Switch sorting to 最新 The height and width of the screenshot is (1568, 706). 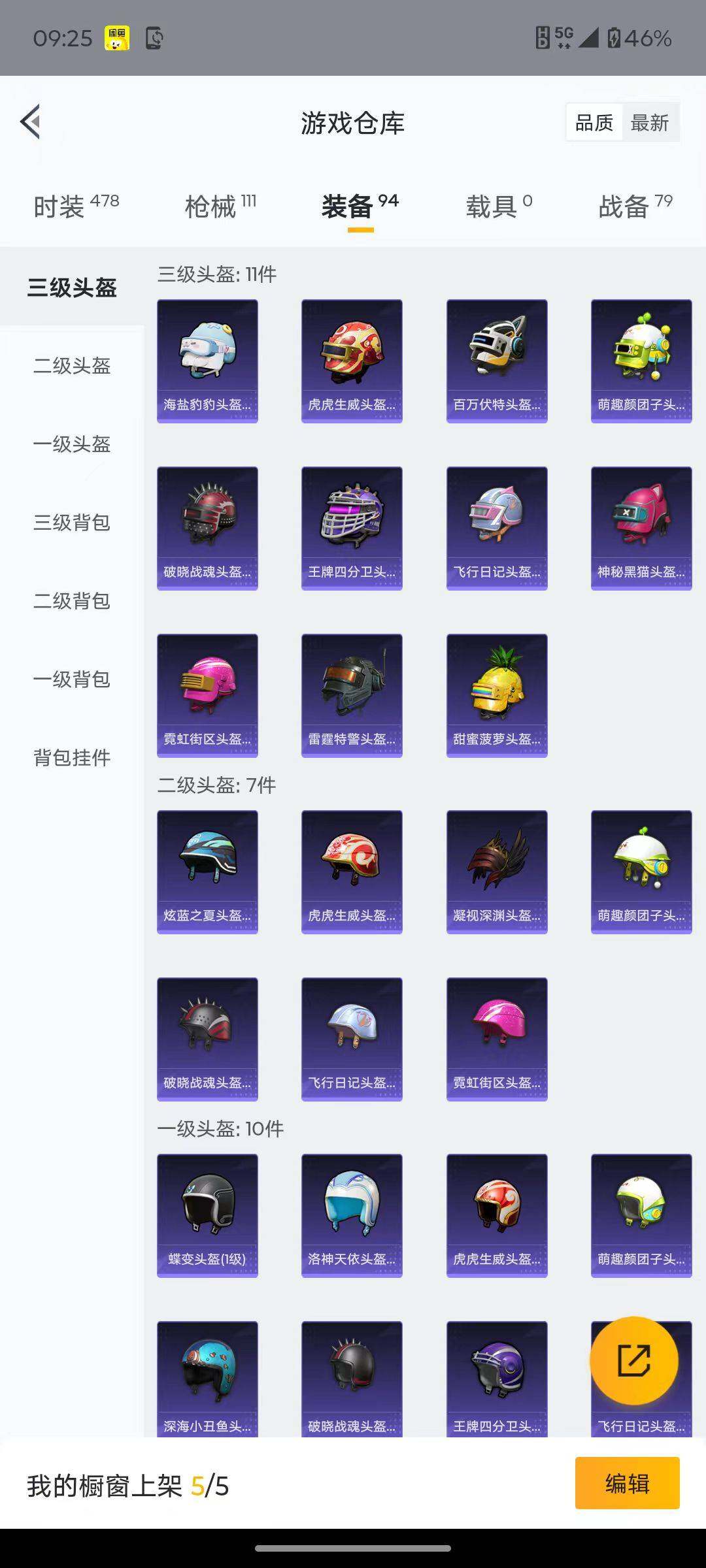pyautogui.click(x=651, y=122)
